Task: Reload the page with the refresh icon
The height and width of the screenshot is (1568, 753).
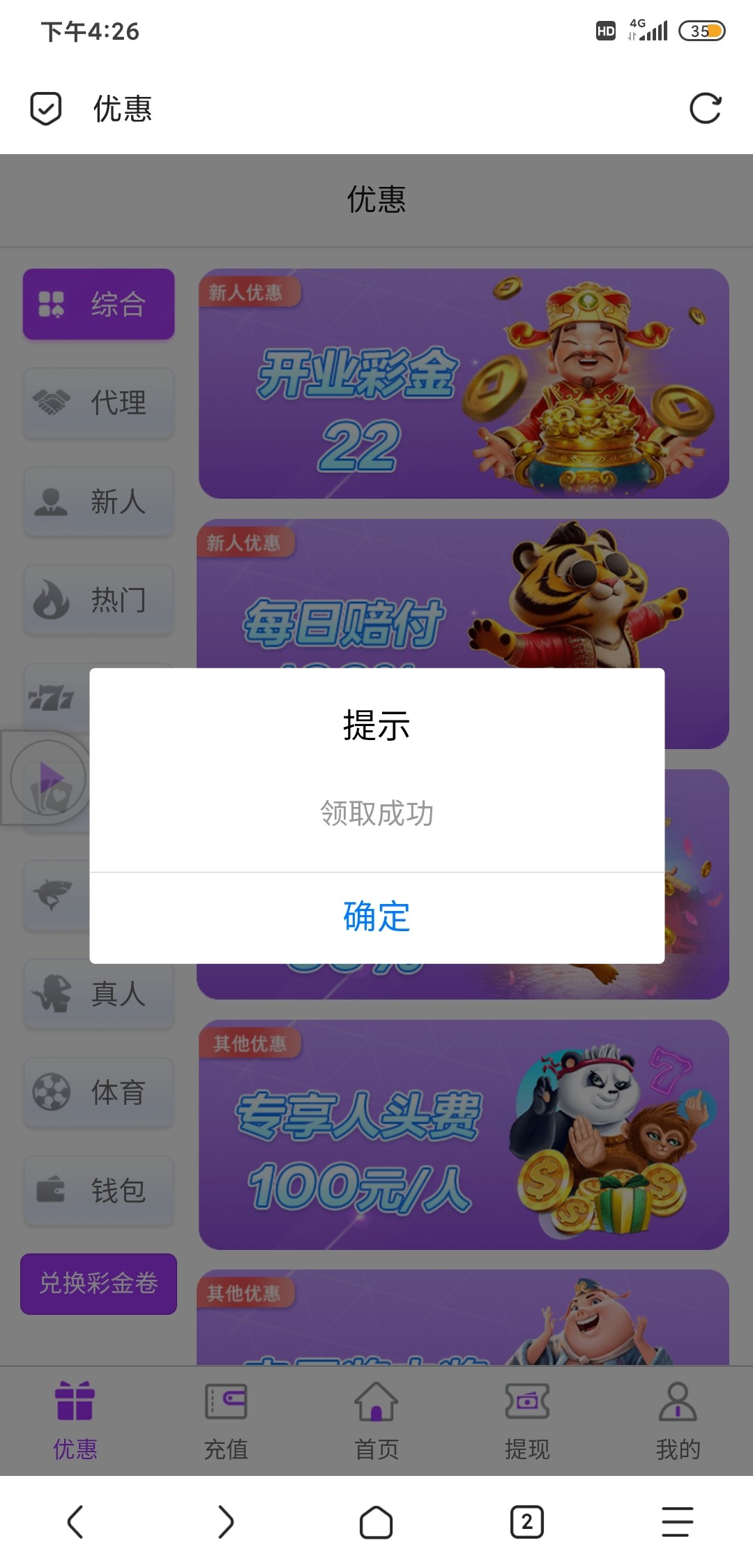Action: [x=705, y=109]
